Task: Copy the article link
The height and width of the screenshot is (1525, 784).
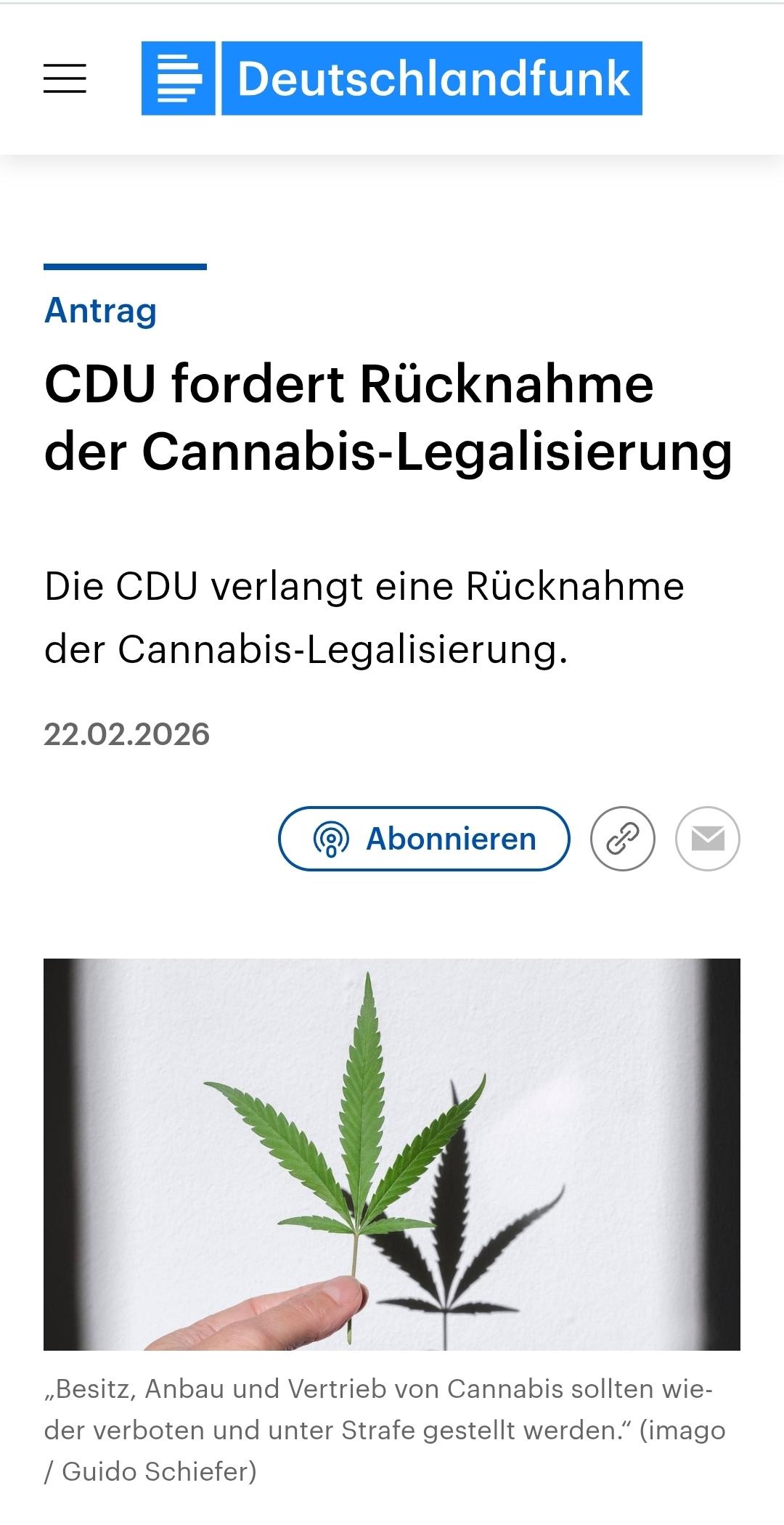Action: point(623,839)
